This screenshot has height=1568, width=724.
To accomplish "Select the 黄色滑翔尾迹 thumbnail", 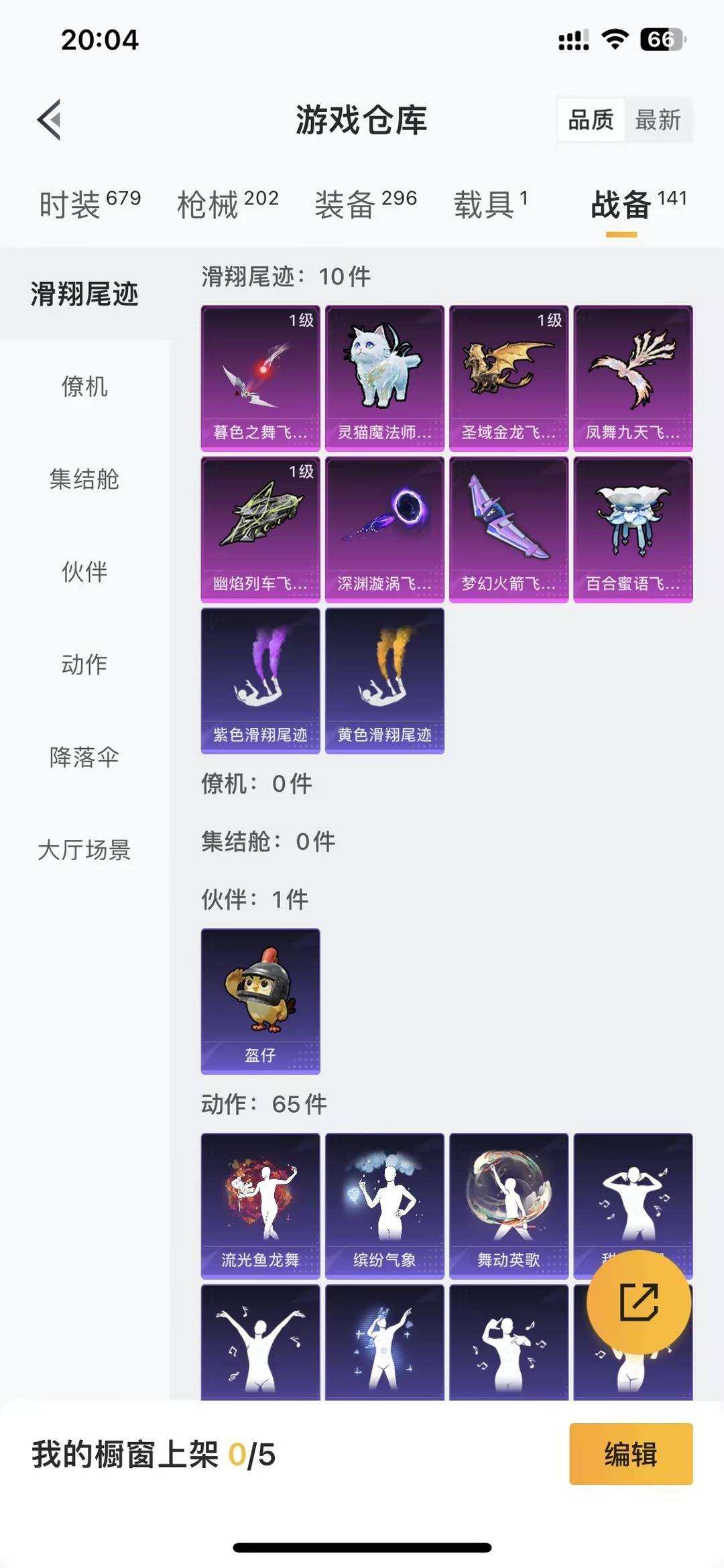I will 384,680.
